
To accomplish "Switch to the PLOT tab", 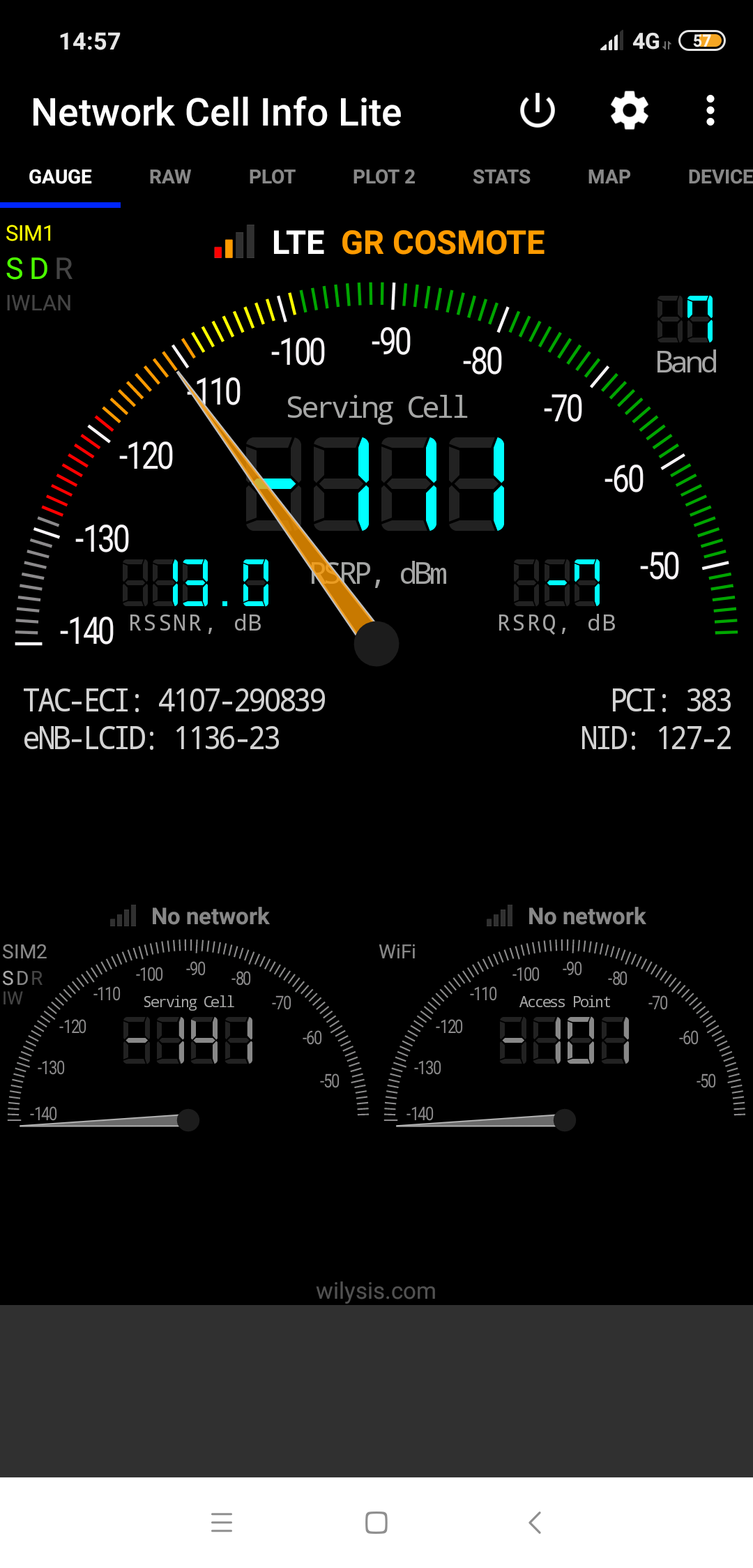I will coord(272,177).
